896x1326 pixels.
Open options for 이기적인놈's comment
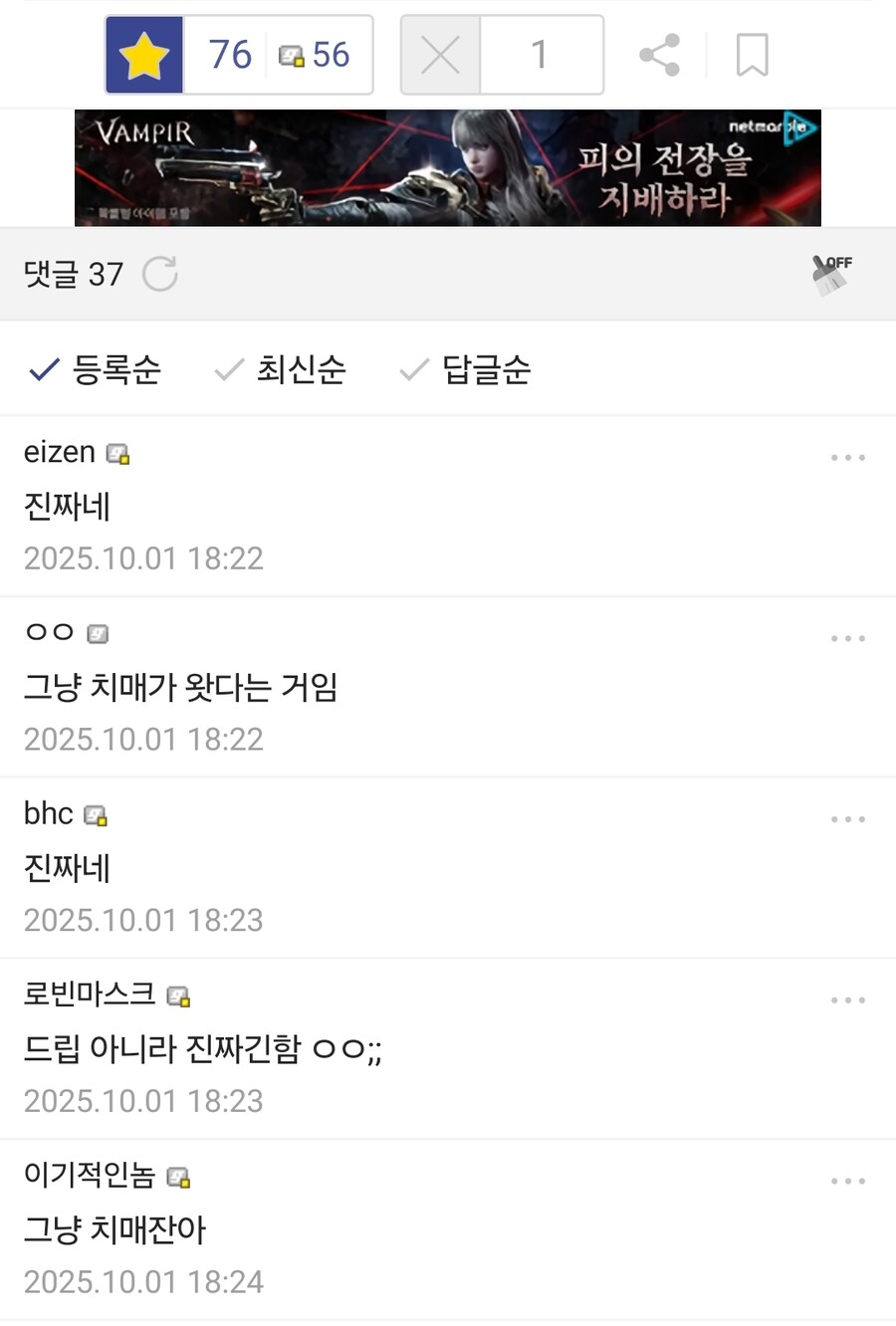coord(847,1182)
